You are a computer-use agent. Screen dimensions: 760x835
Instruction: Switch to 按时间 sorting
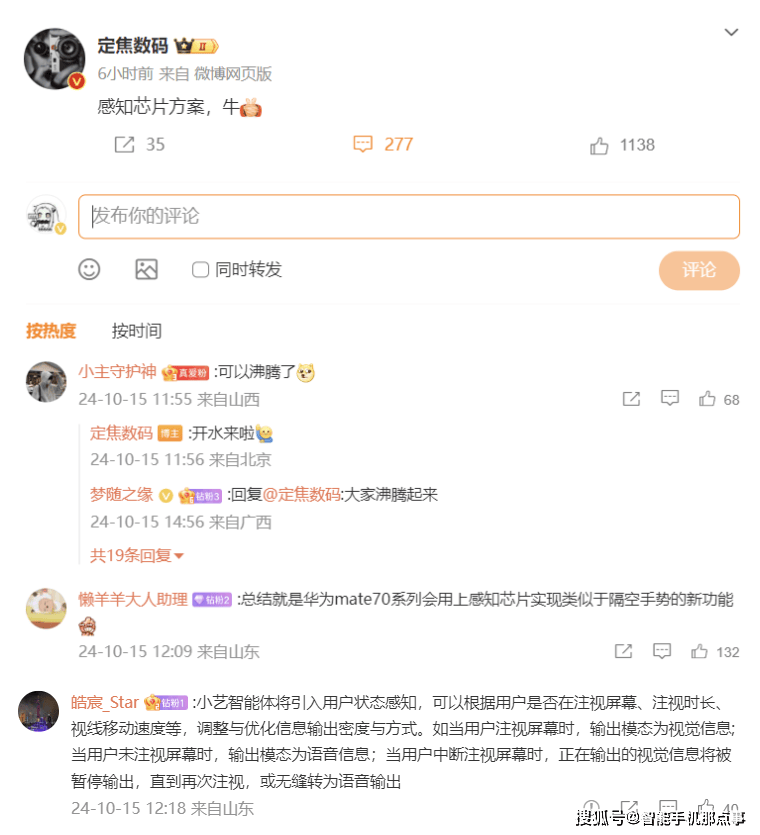136,331
